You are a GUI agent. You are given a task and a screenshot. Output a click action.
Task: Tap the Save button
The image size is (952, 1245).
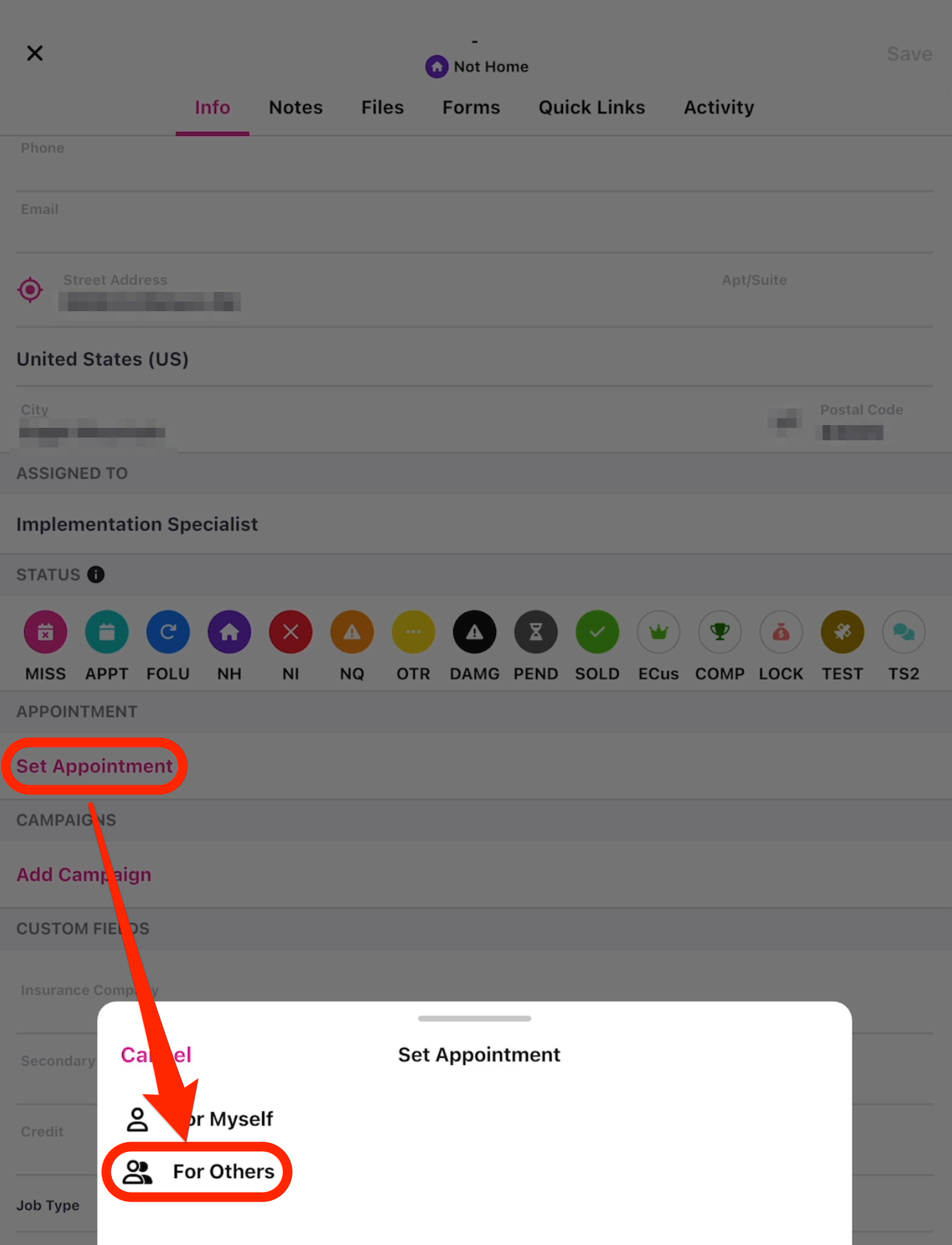909,54
